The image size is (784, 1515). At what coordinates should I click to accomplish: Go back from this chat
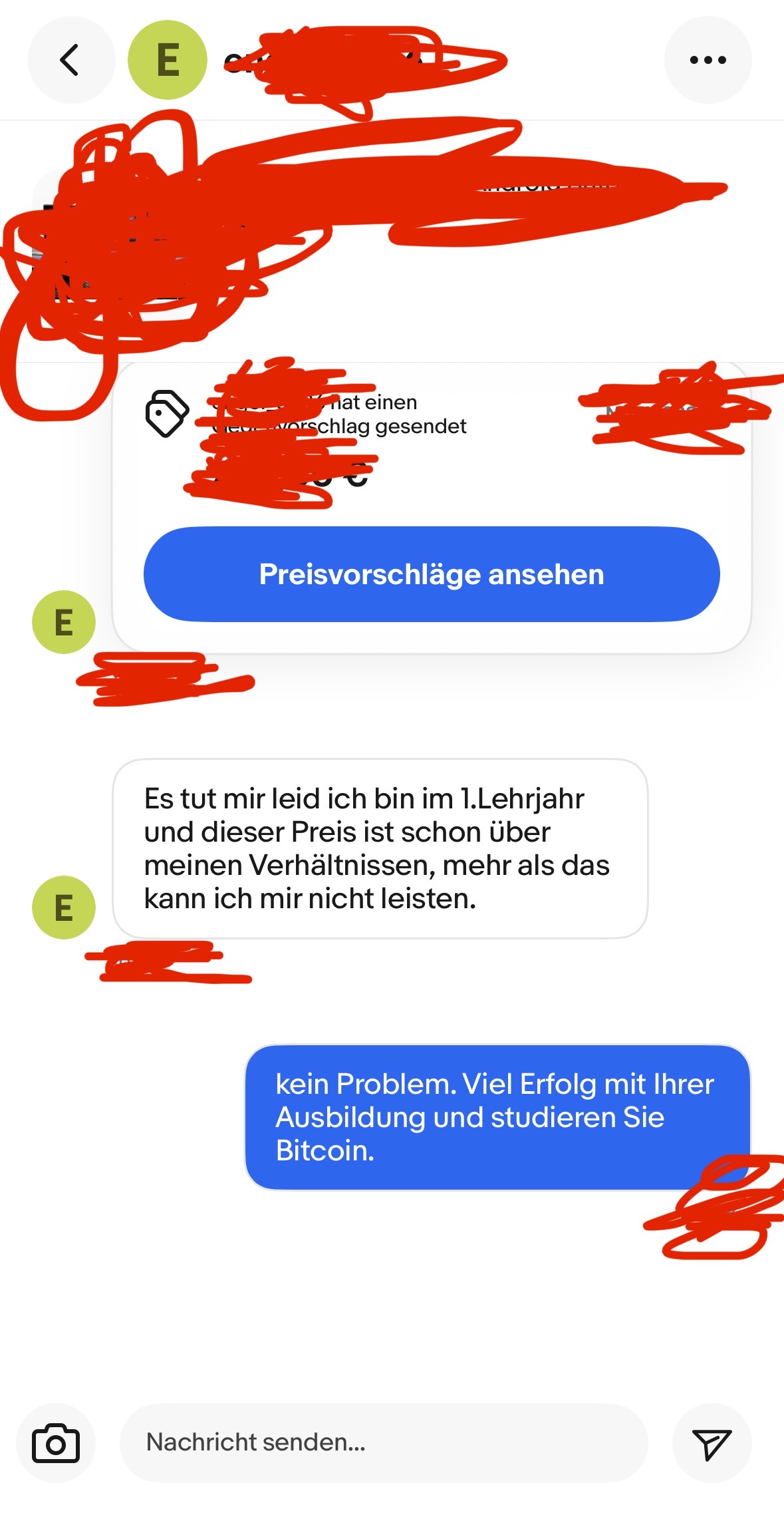pyautogui.click(x=70, y=60)
